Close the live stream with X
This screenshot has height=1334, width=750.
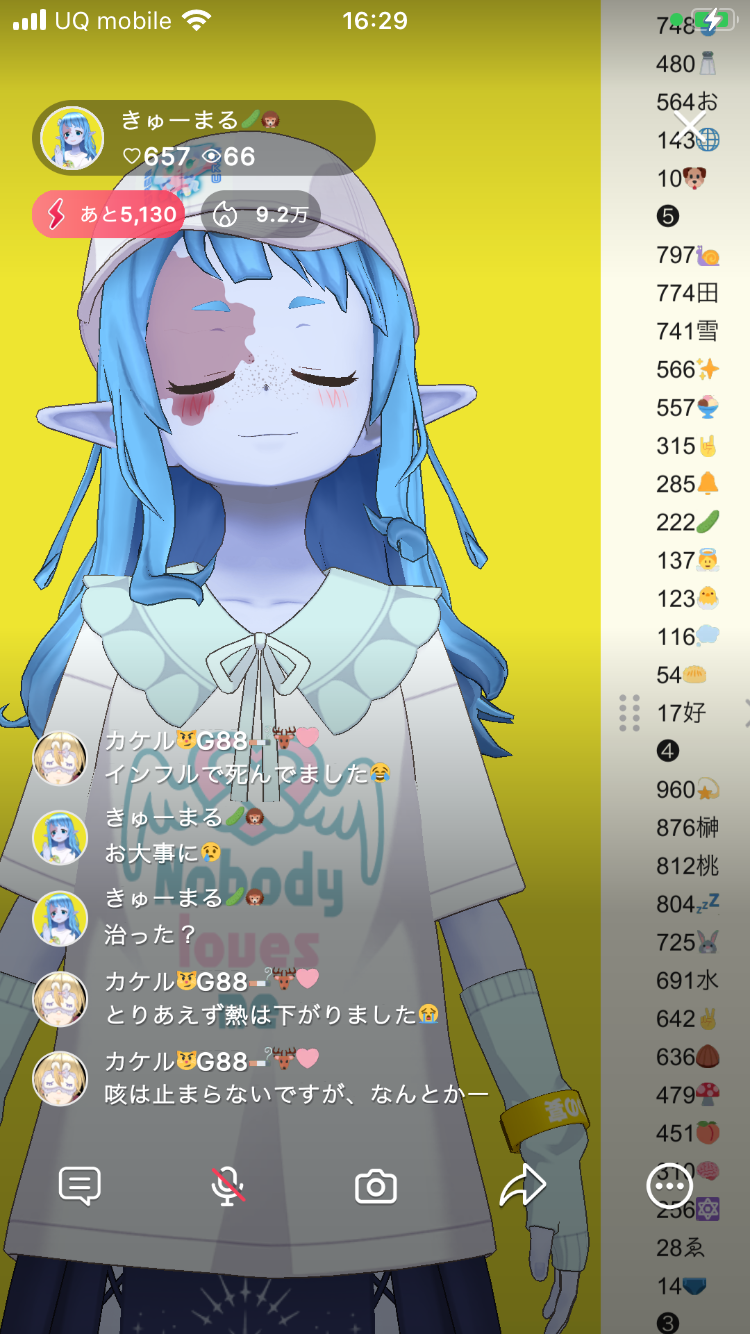coord(689,128)
